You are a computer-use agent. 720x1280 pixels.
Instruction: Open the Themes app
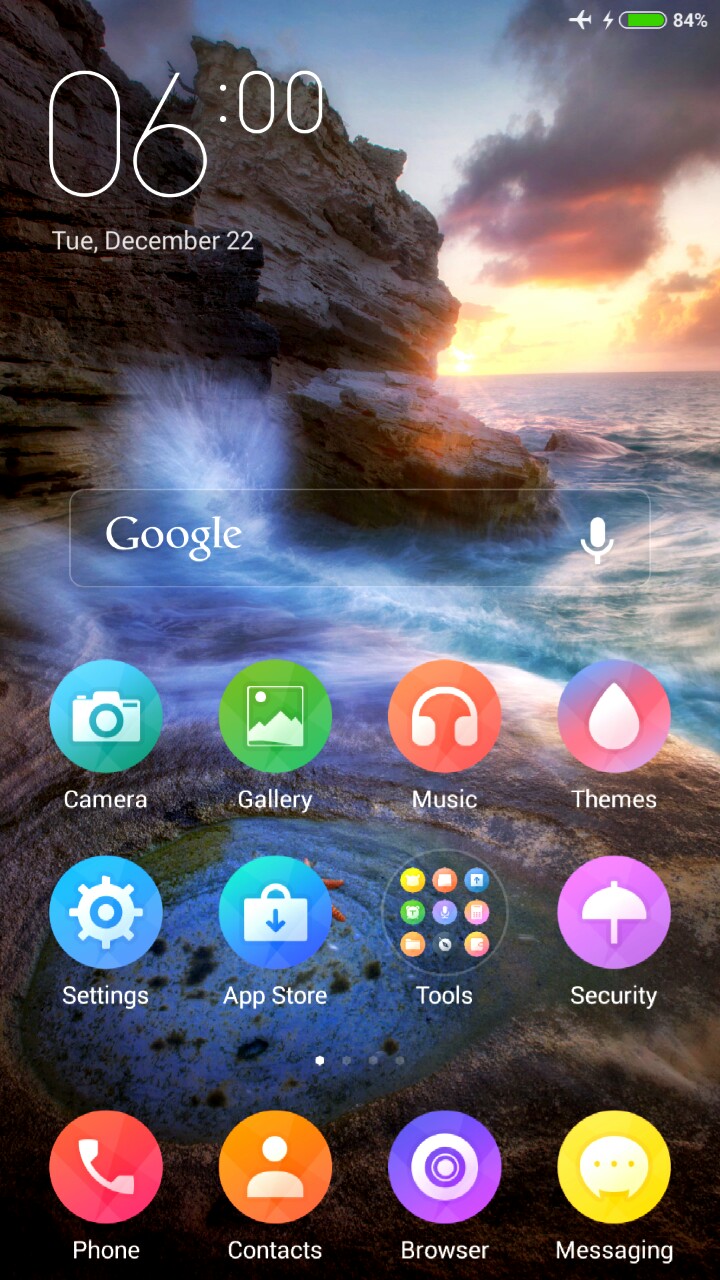click(614, 716)
